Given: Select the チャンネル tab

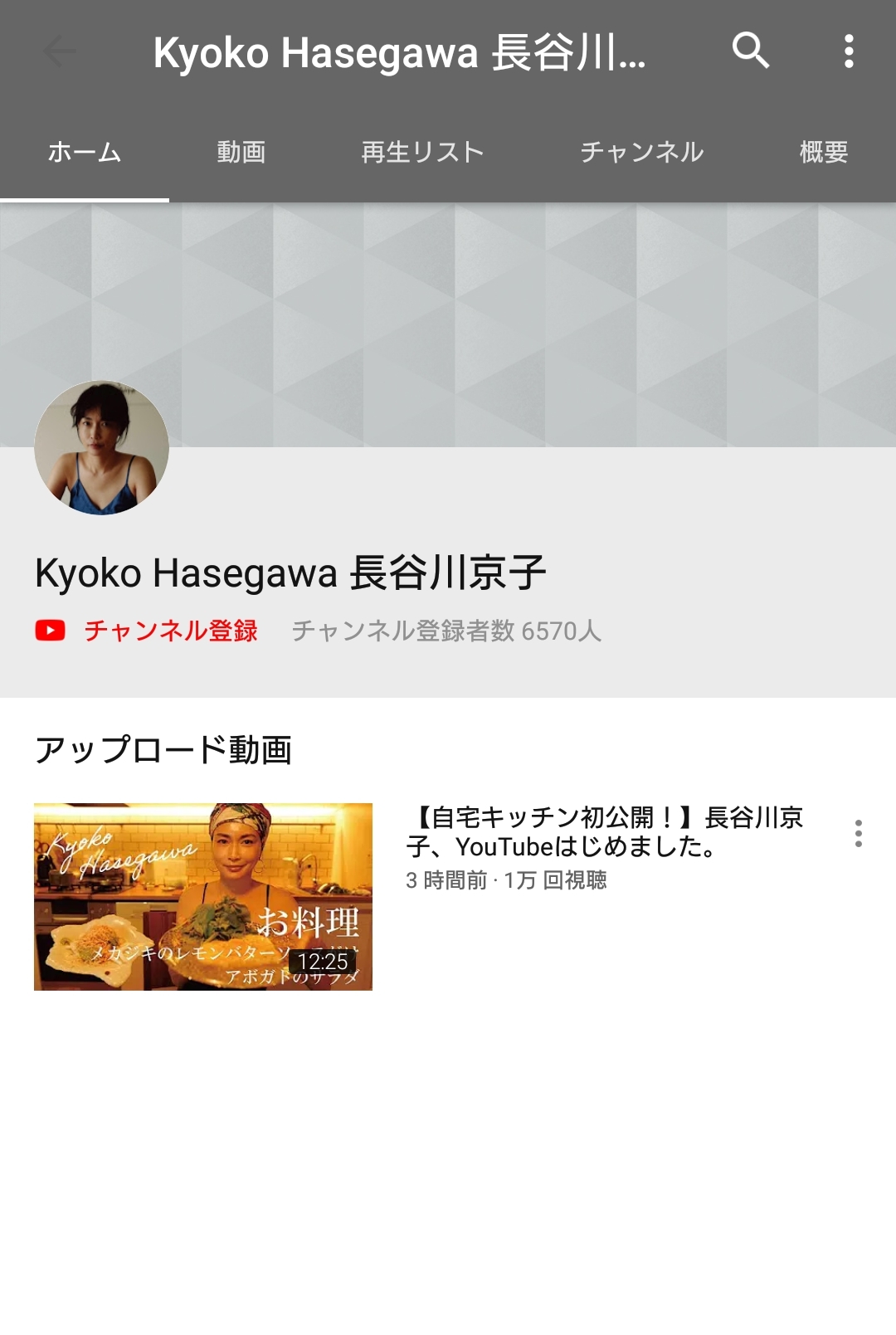Looking at the screenshot, I should coord(641,153).
